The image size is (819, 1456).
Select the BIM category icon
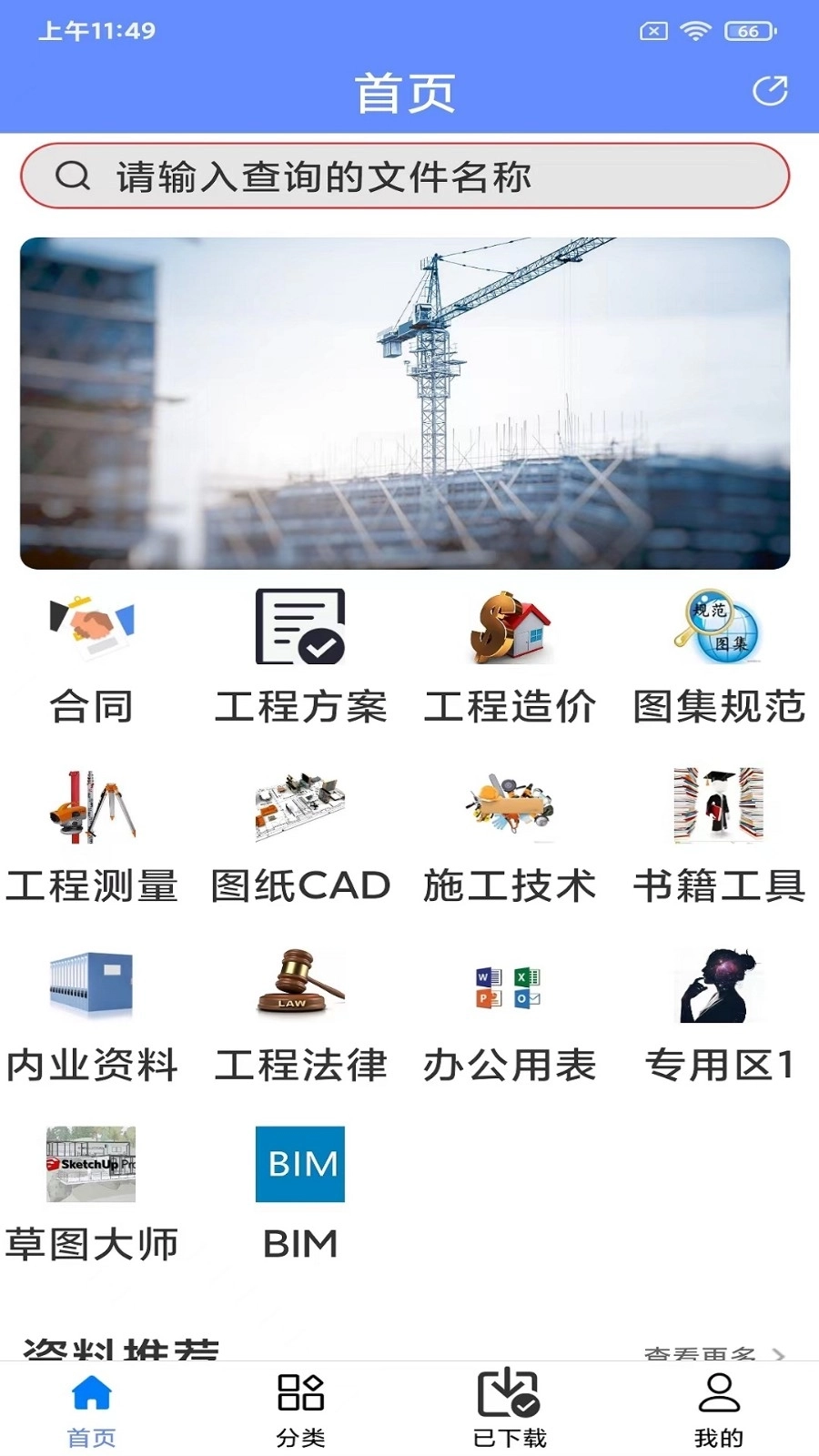pyautogui.click(x=300, y=1163)
